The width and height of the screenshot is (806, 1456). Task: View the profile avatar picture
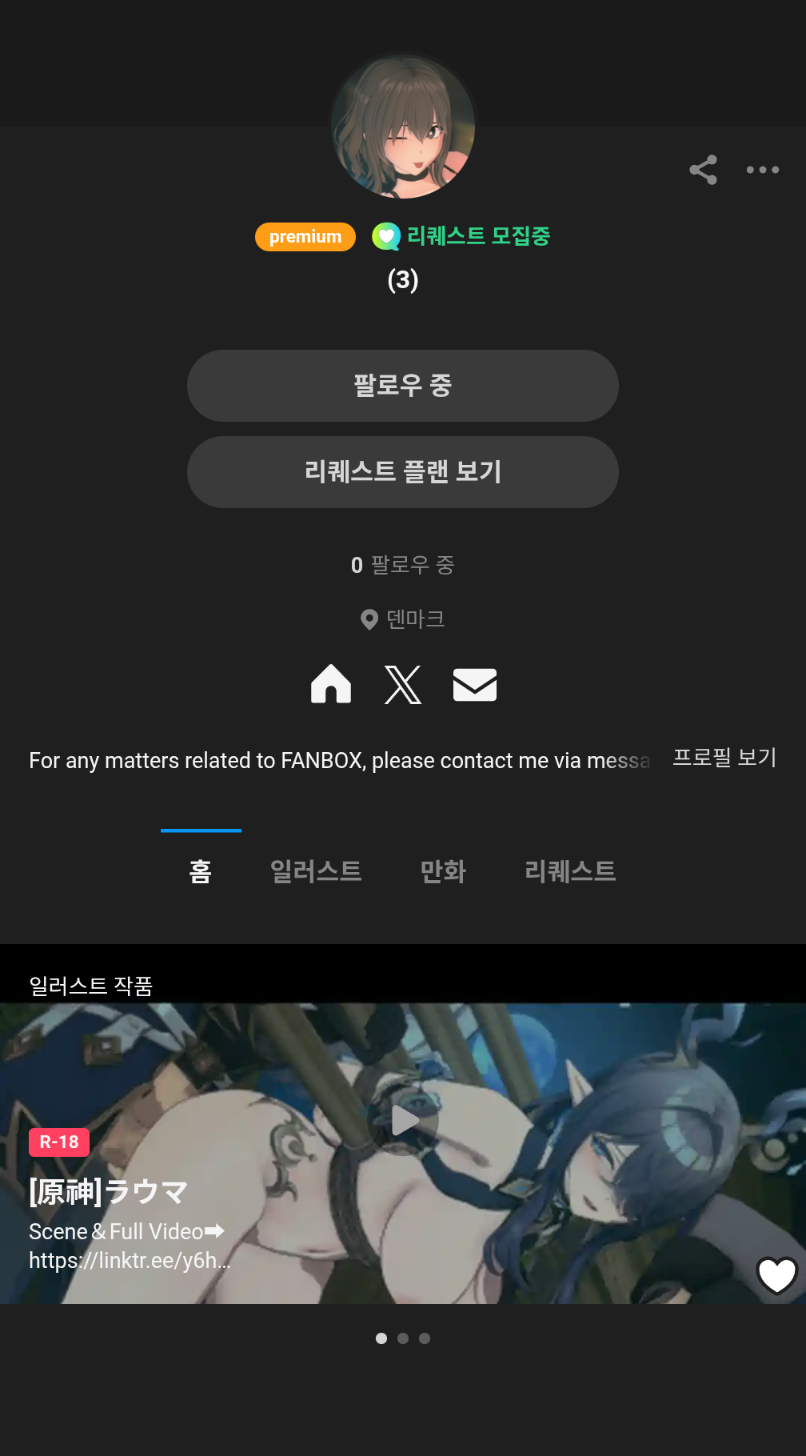click(403, 127)
